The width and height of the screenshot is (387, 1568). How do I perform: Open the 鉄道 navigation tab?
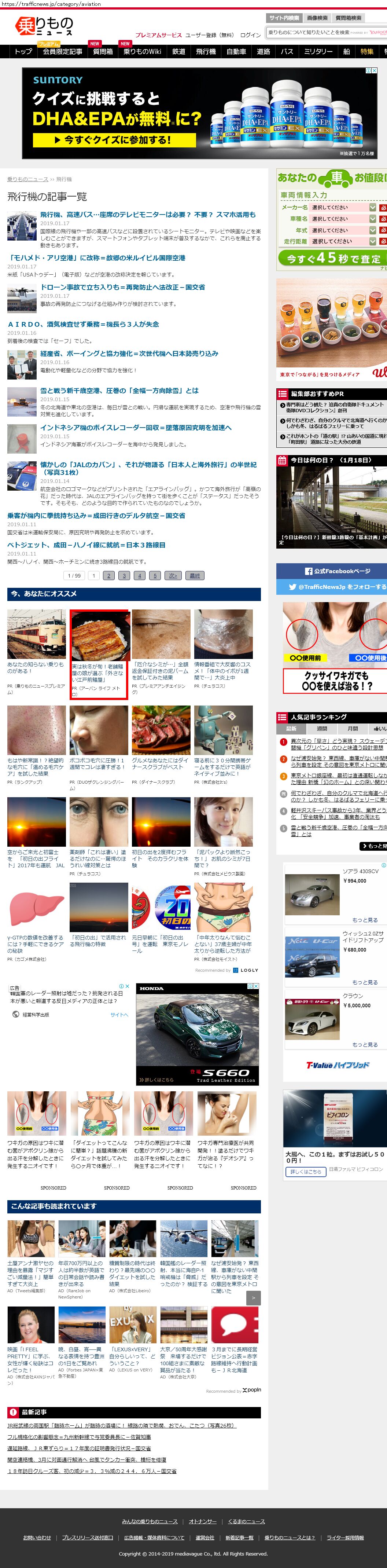pos(178,52)
